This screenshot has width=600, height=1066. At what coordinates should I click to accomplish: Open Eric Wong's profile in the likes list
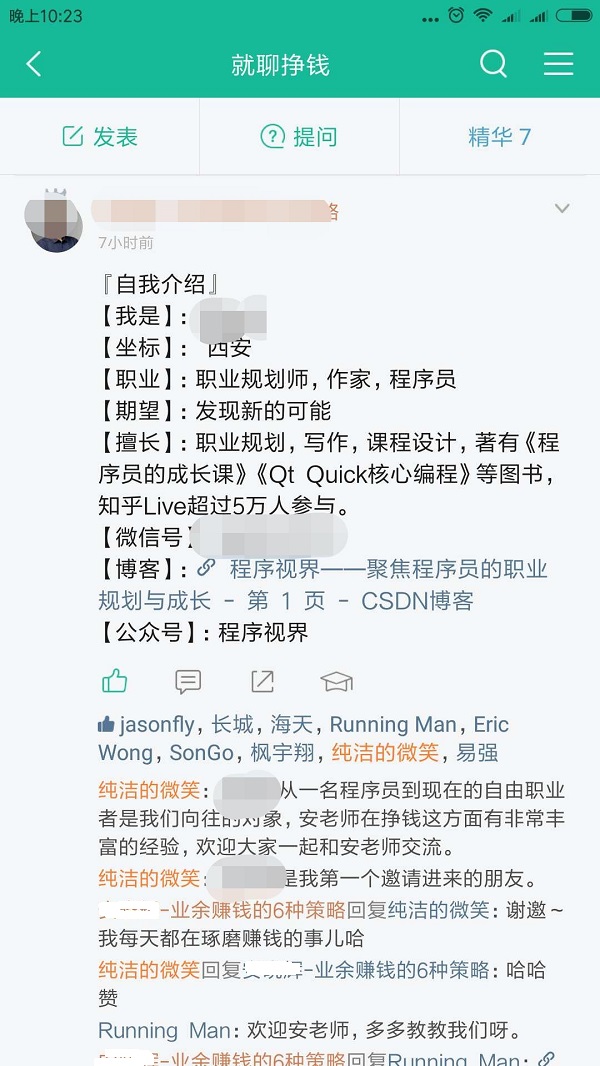pos(304,738)
